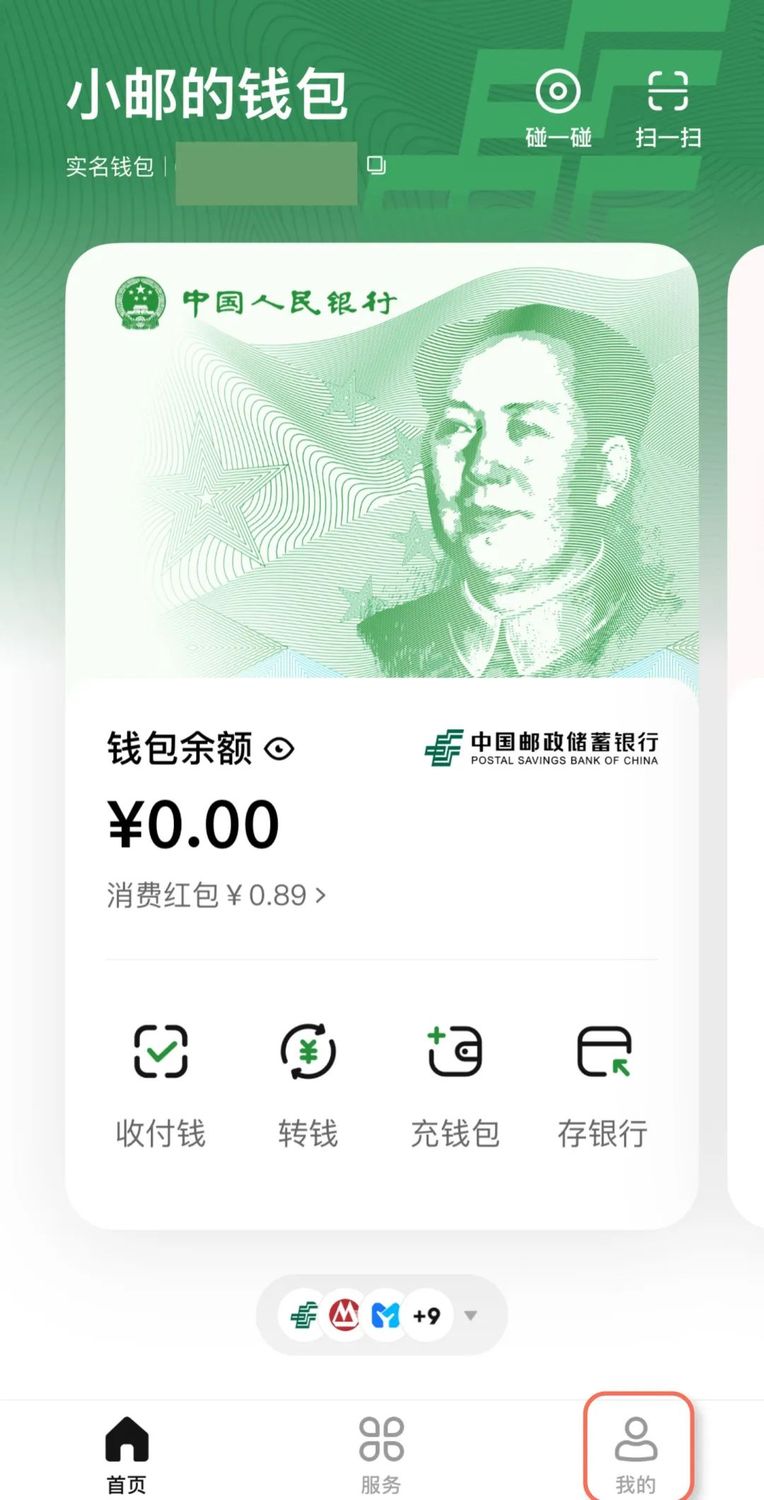The width and height of the screenshot is (764, 1500).
Task: Top up wallet with 充钱包
Action: pyautogui.click(x=455, y=1084)
